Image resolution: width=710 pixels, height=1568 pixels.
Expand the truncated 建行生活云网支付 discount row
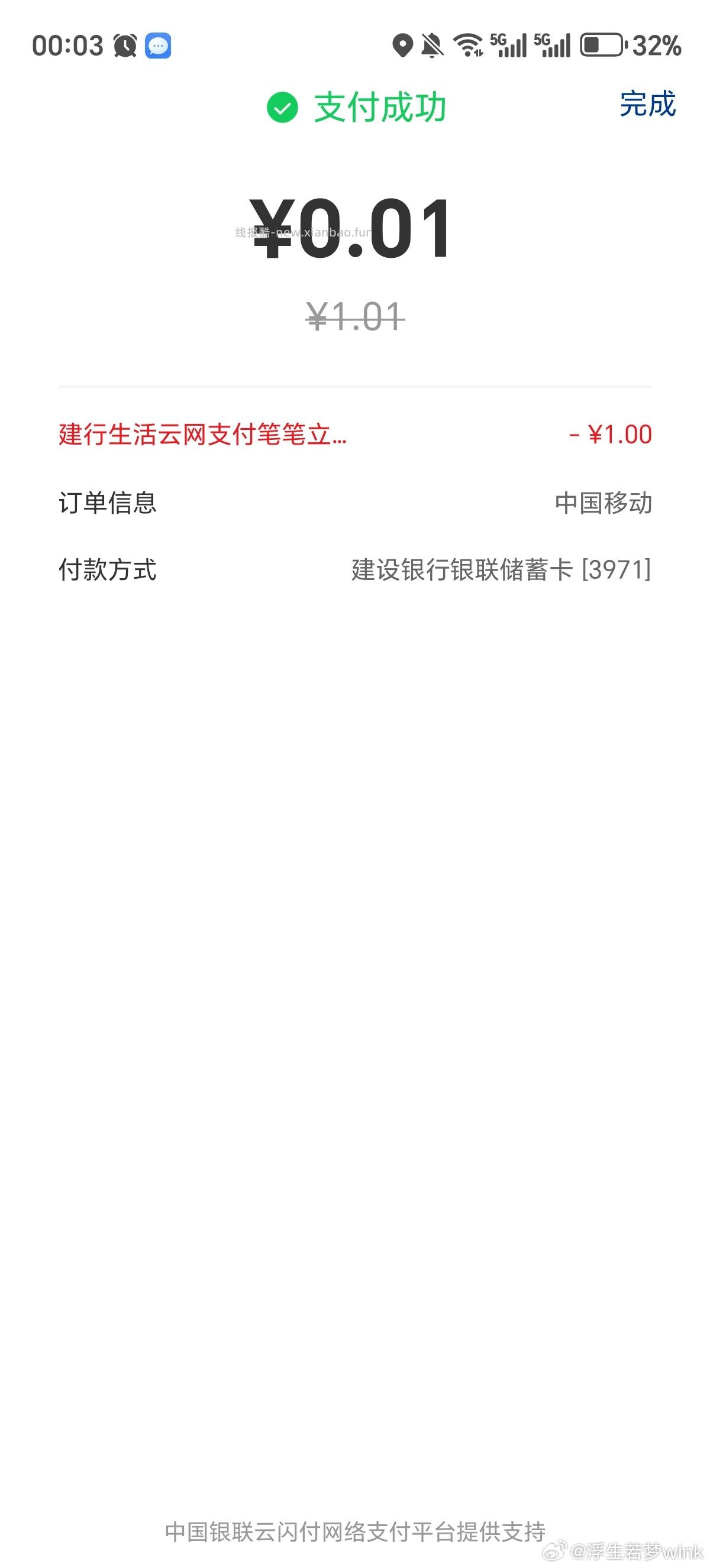(x=201, y=435)
